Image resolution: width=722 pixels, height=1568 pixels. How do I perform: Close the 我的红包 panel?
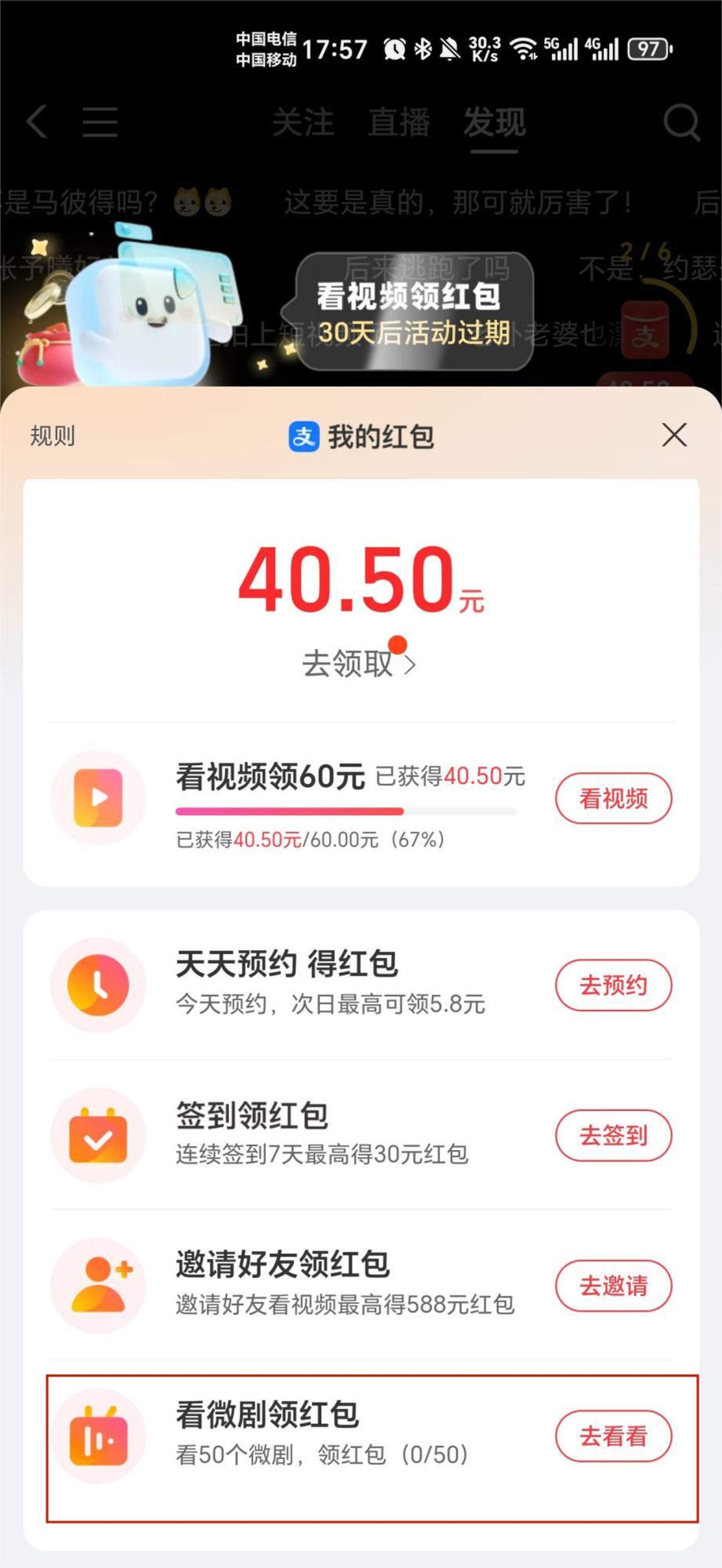pos(674,435)
